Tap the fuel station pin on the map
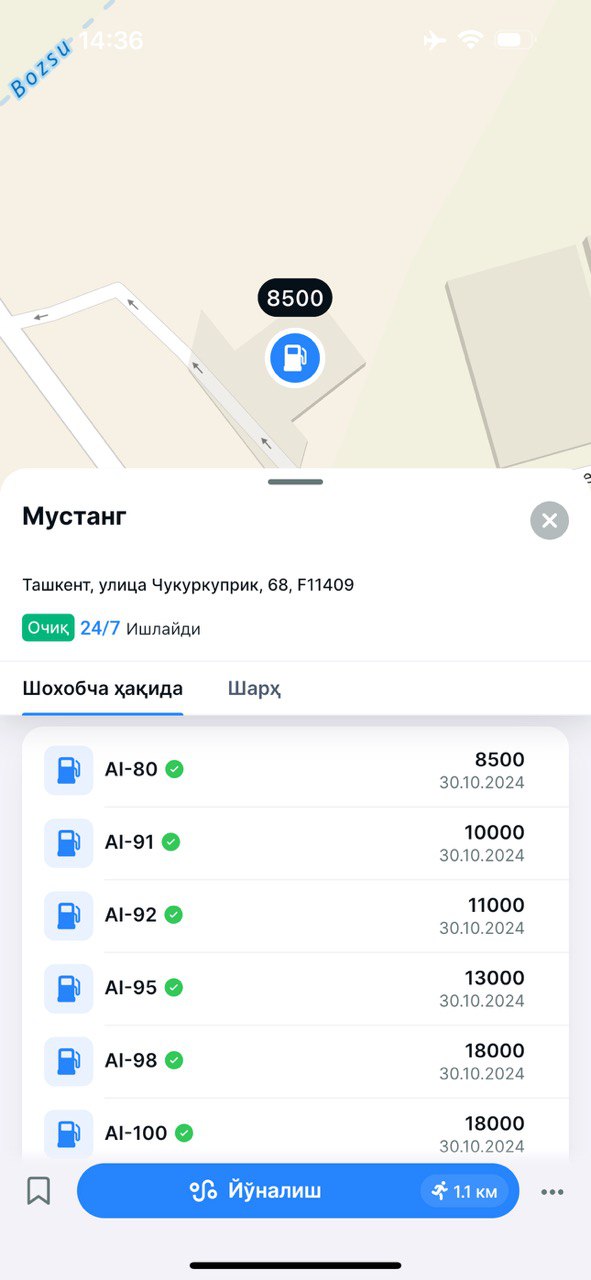 pyautogui.click(x=295, y=358)
